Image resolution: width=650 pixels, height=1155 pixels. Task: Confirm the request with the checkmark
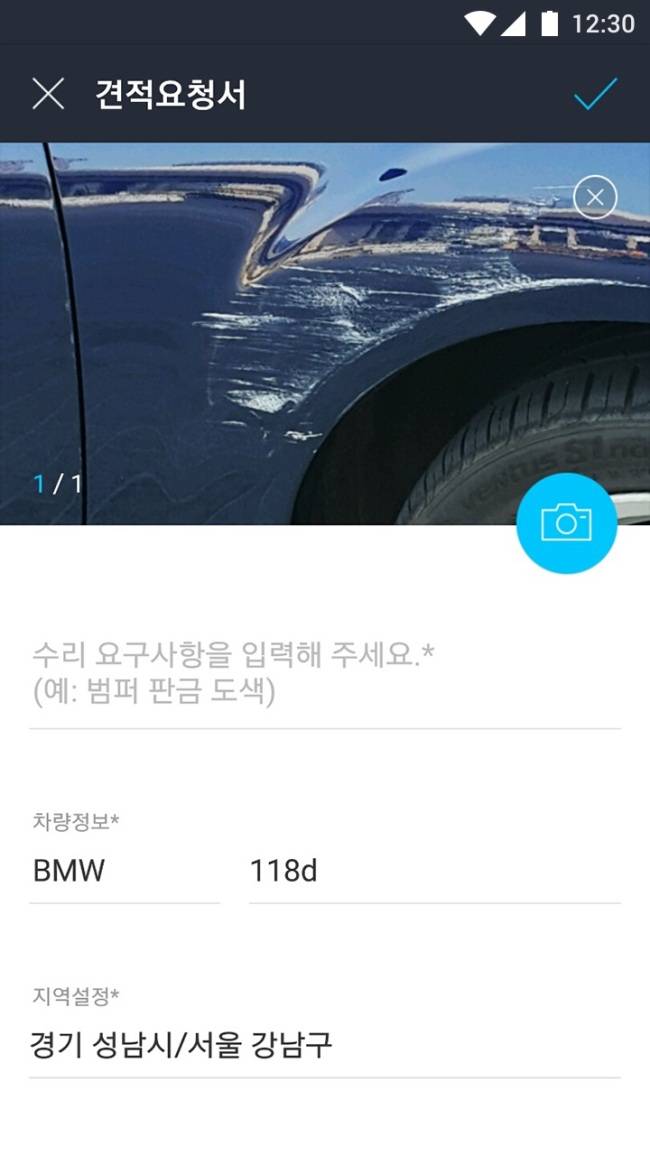point(595,94)
